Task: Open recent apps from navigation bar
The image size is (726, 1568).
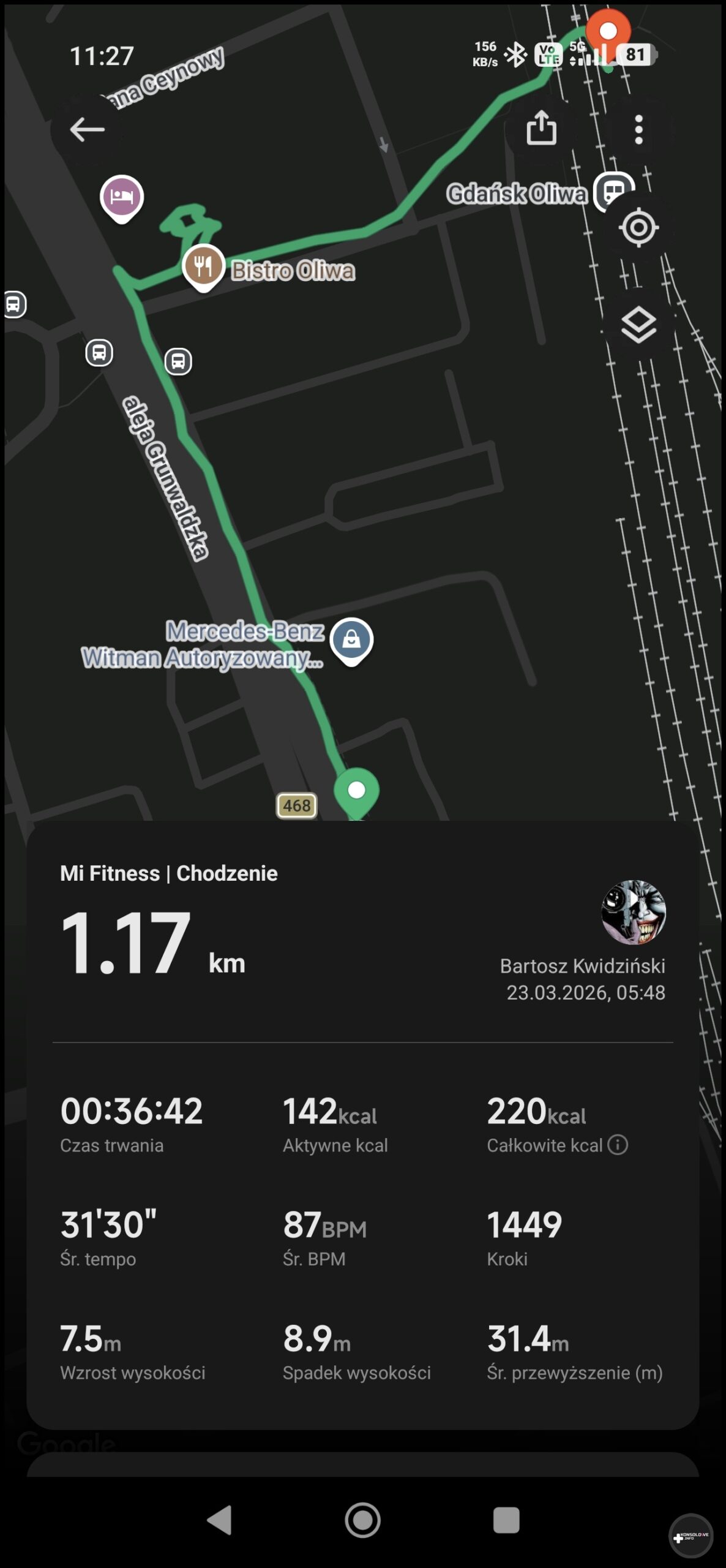Action: [x=506, y=1520]
